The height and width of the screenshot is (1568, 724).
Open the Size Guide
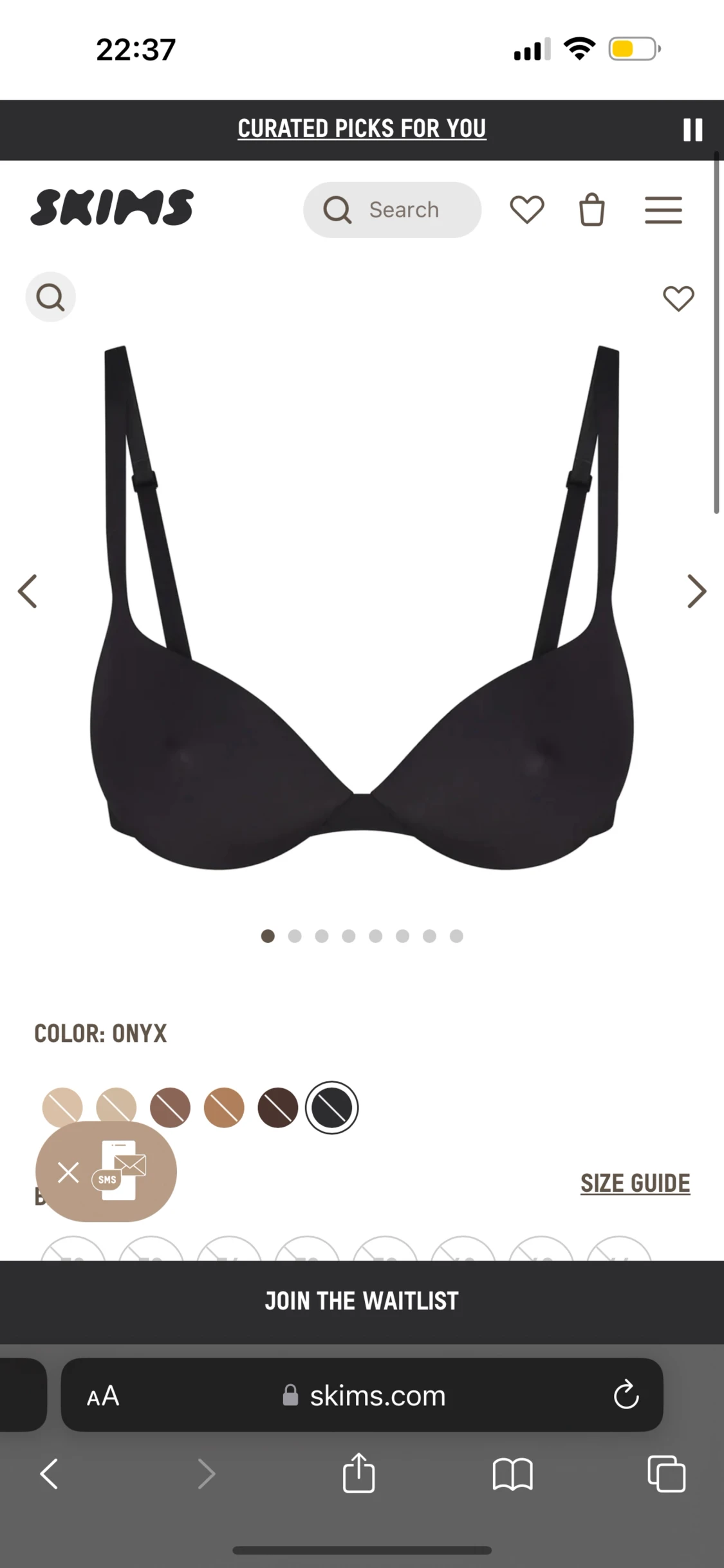[635, 1183]
